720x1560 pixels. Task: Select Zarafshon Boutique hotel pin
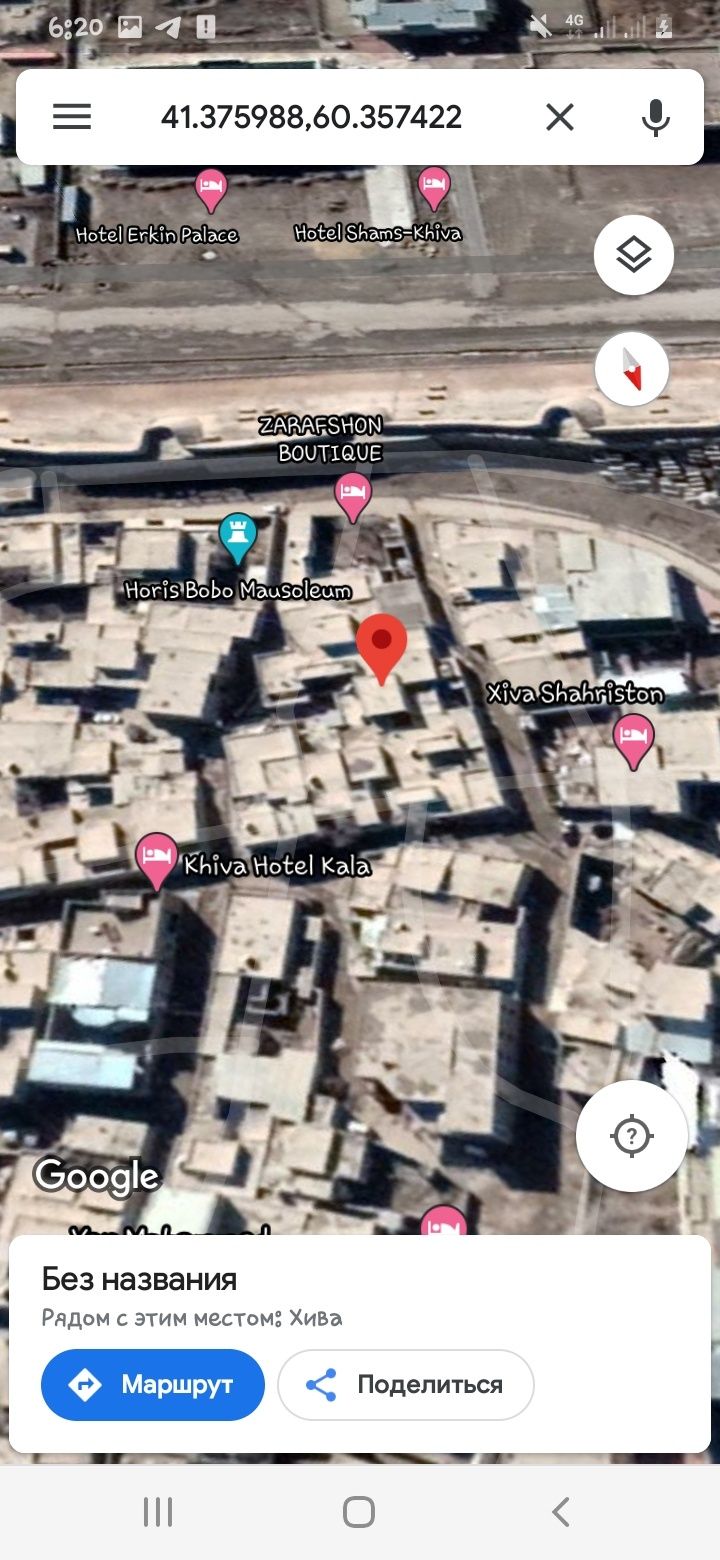click(x=352, y=495)
